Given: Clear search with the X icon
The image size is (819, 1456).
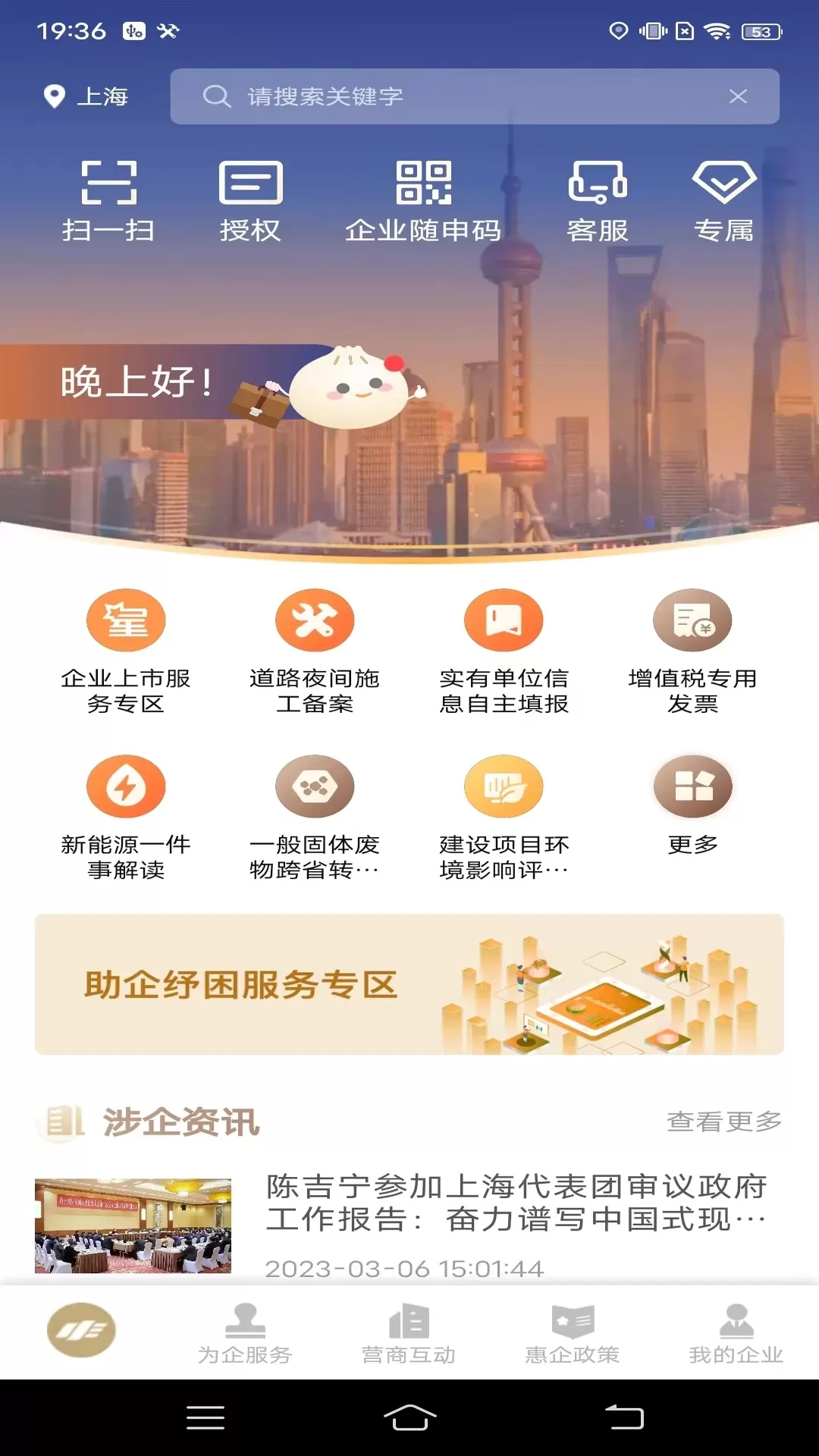Looking at the screenshot, I should [738, 96].
